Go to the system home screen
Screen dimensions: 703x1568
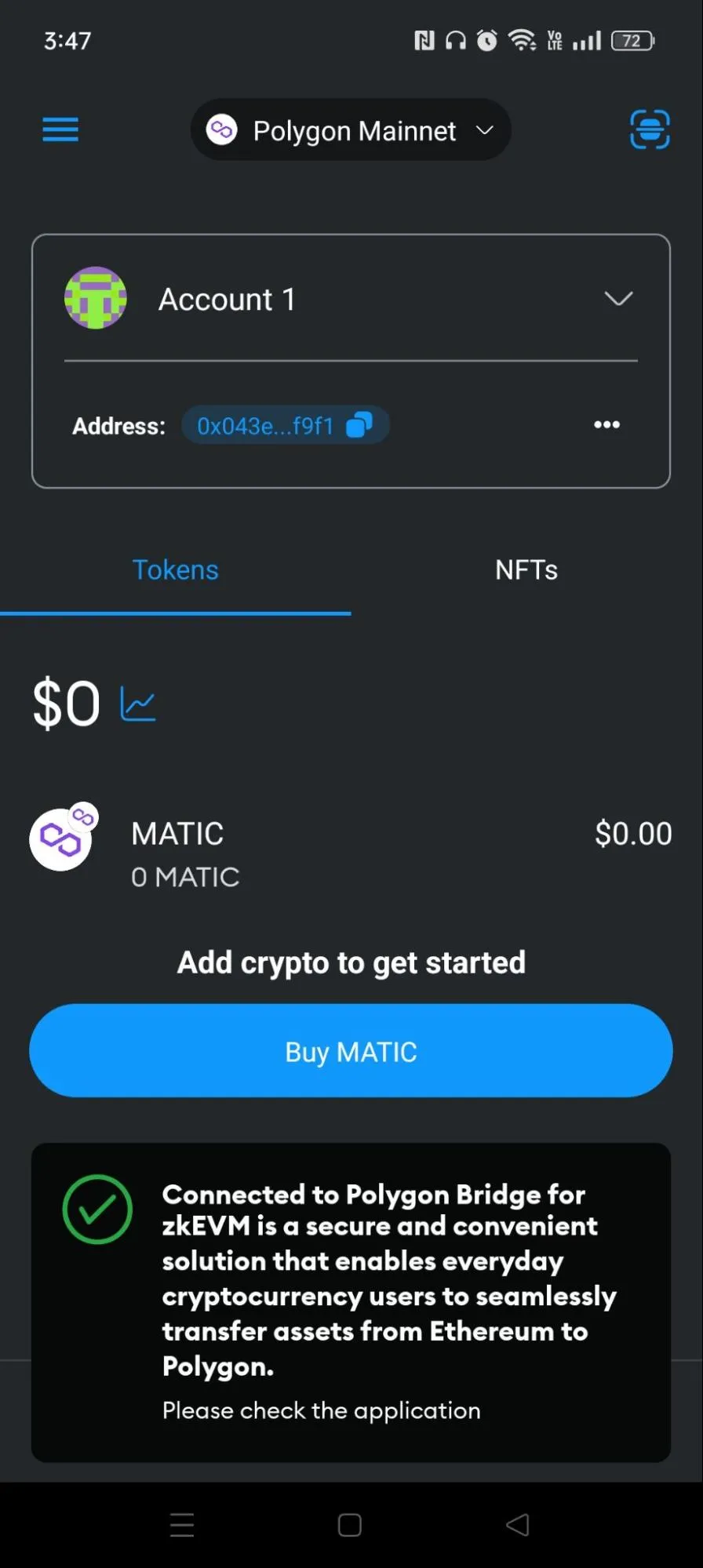pyautogui.click(x=350, y=1525)
